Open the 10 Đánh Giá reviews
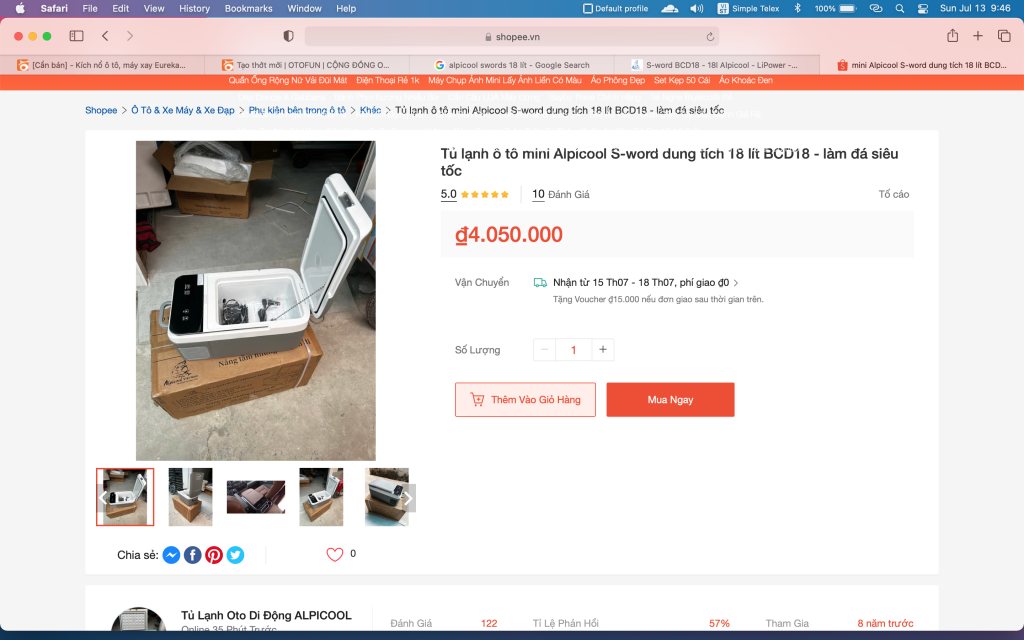1024x640 pixels. (561, 194)
